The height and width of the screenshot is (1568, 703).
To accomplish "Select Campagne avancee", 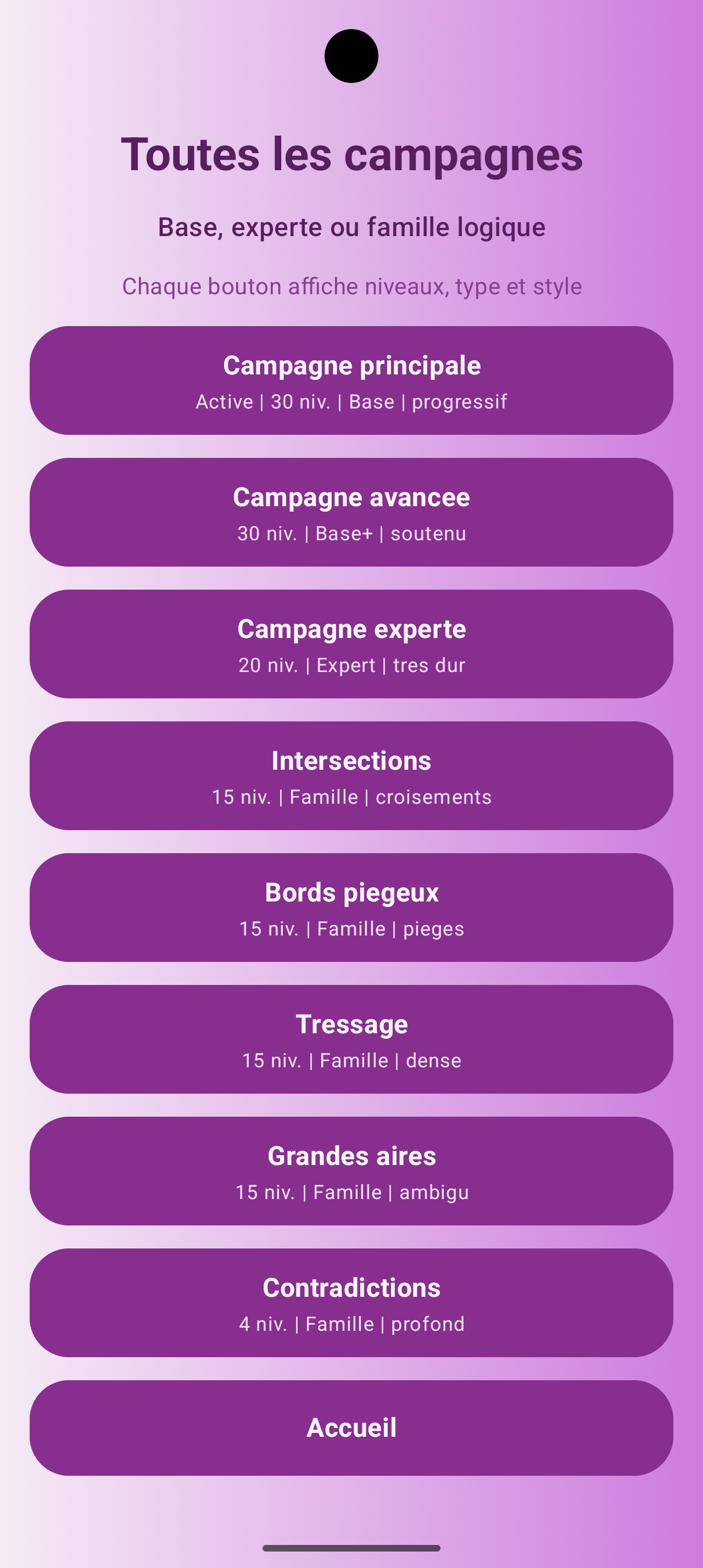I will pos(351,511).
